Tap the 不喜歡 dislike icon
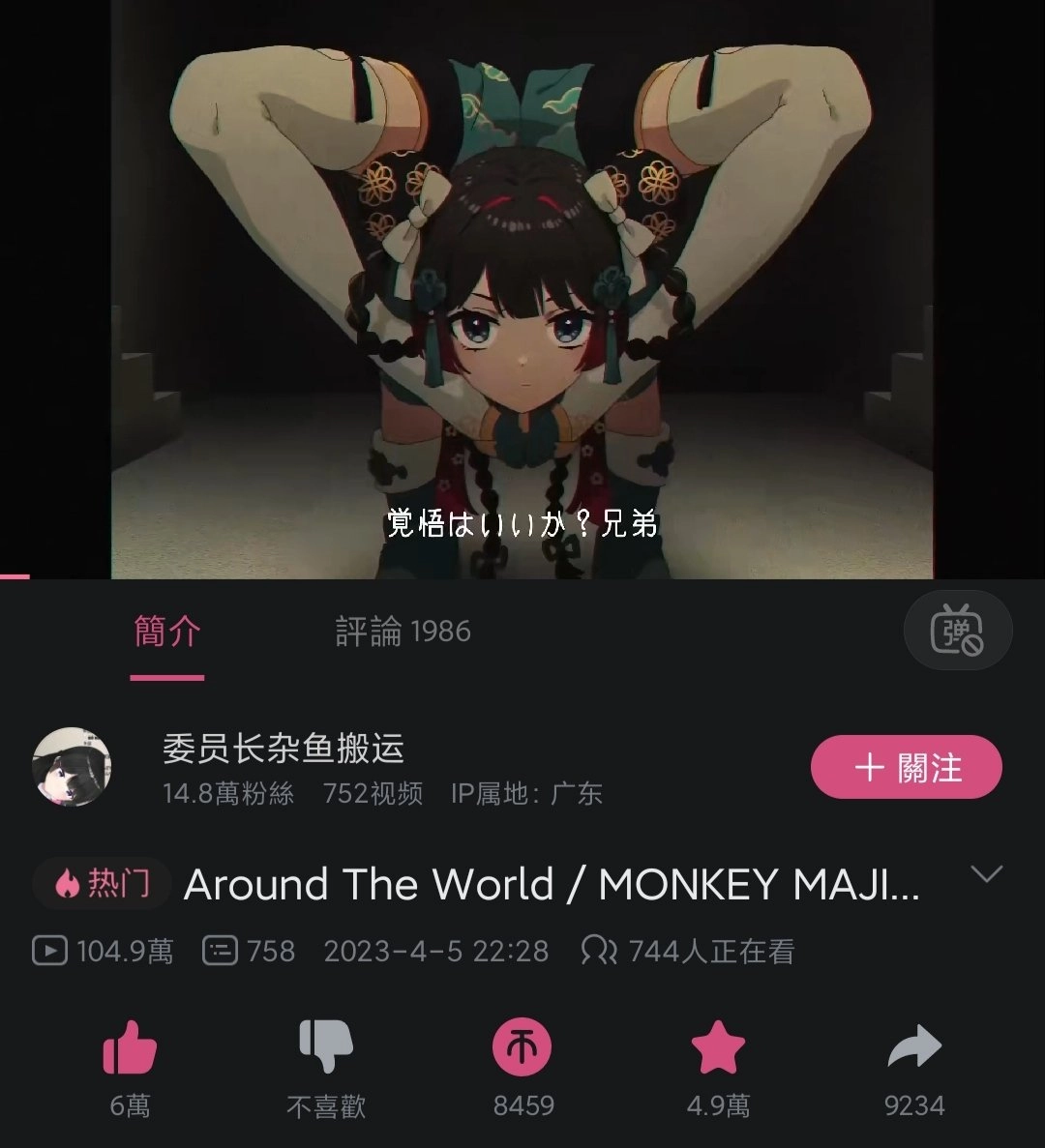This screenshot has width=1045, height=1148. click(326, 1048)
